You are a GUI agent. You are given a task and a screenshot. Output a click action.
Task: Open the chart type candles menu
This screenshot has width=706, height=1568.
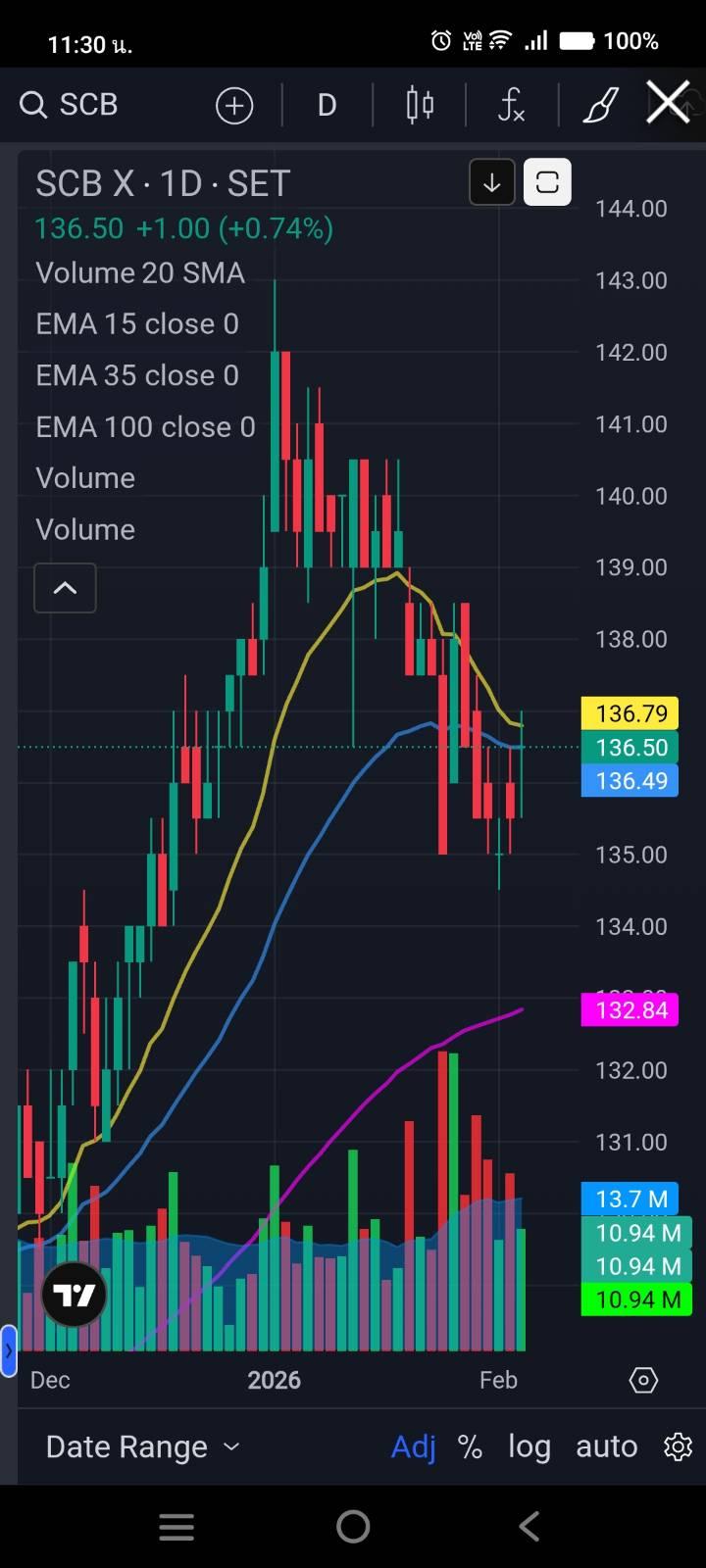tap(420, 105)
